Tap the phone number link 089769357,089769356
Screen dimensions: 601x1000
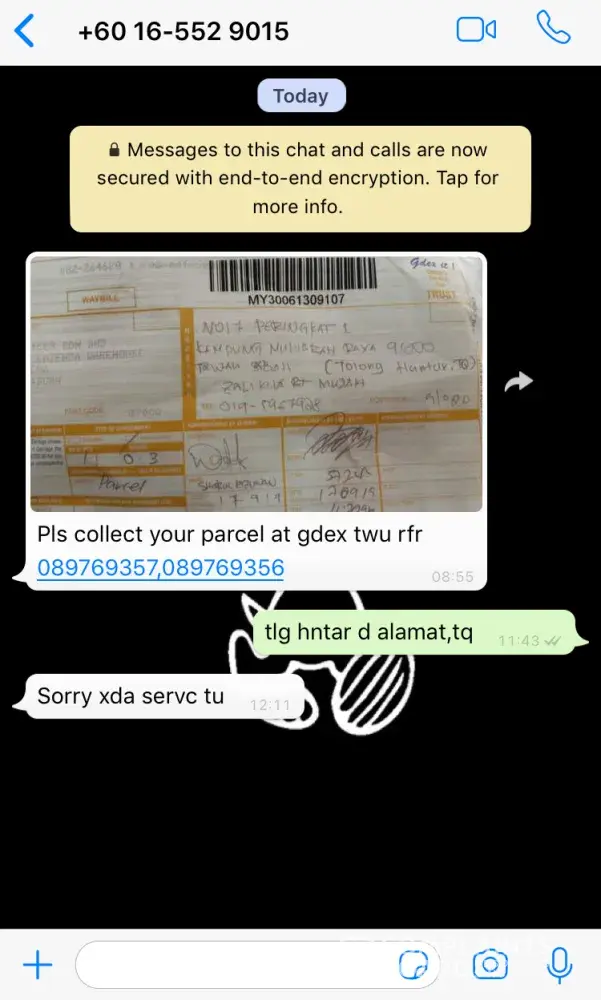(x=160, y=568)
